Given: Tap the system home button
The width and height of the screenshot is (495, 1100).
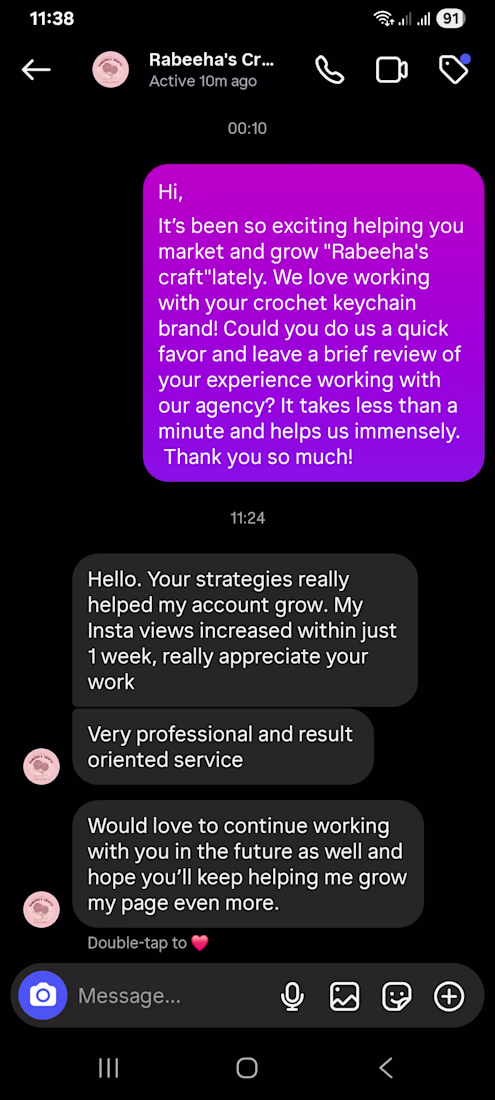Looking at the screenshot, I should coord(247,1068).
